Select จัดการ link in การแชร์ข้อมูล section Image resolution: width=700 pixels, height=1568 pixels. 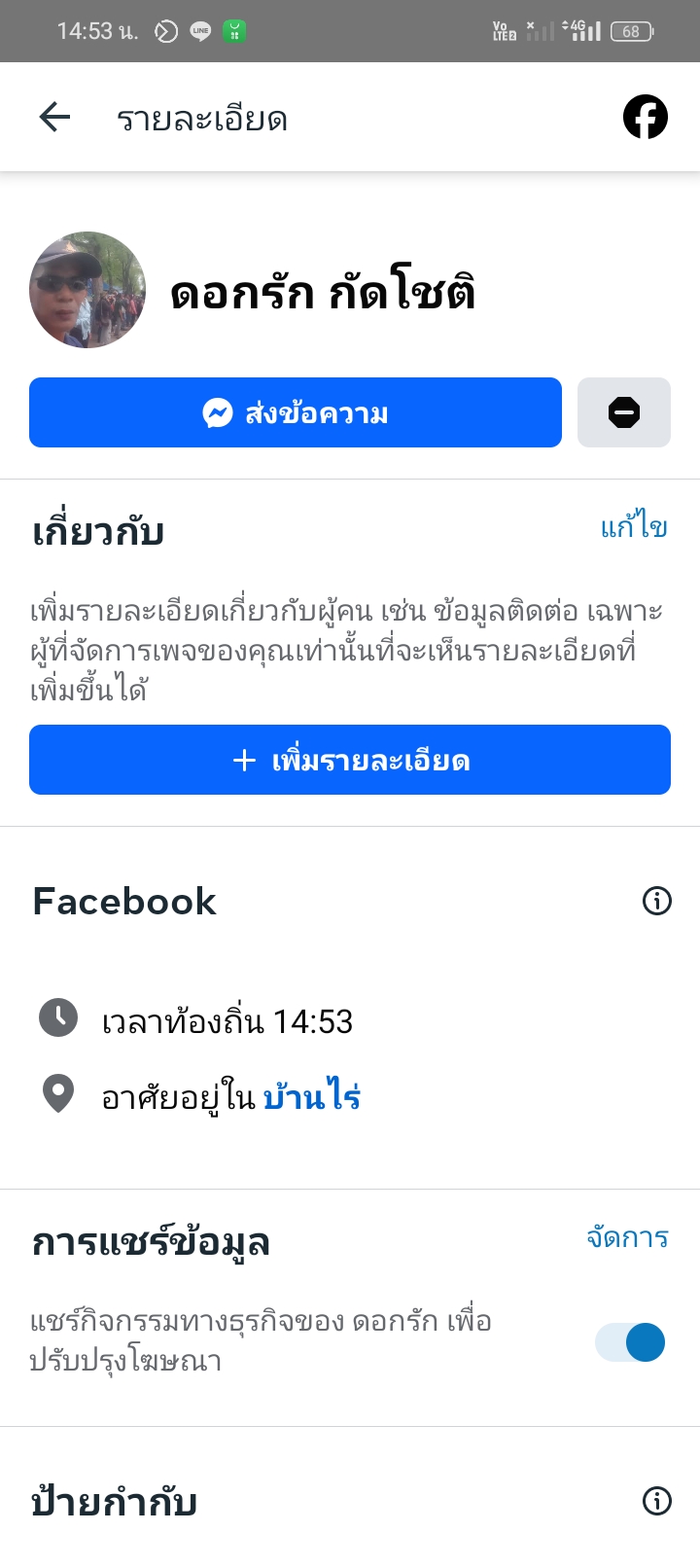click(x=628, y=1238)
